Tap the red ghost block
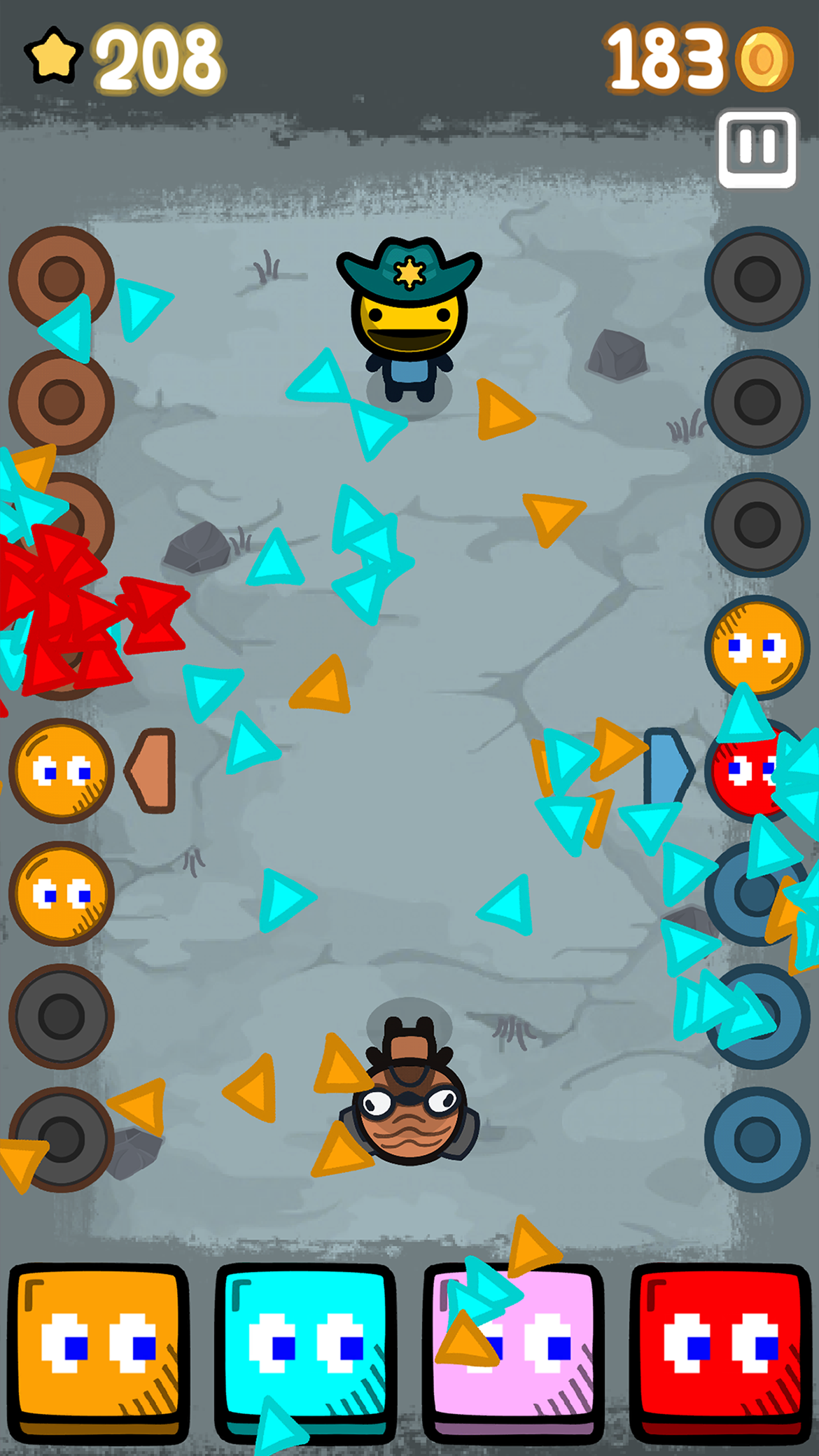 pyautogui.click(x=721, y=1351)
